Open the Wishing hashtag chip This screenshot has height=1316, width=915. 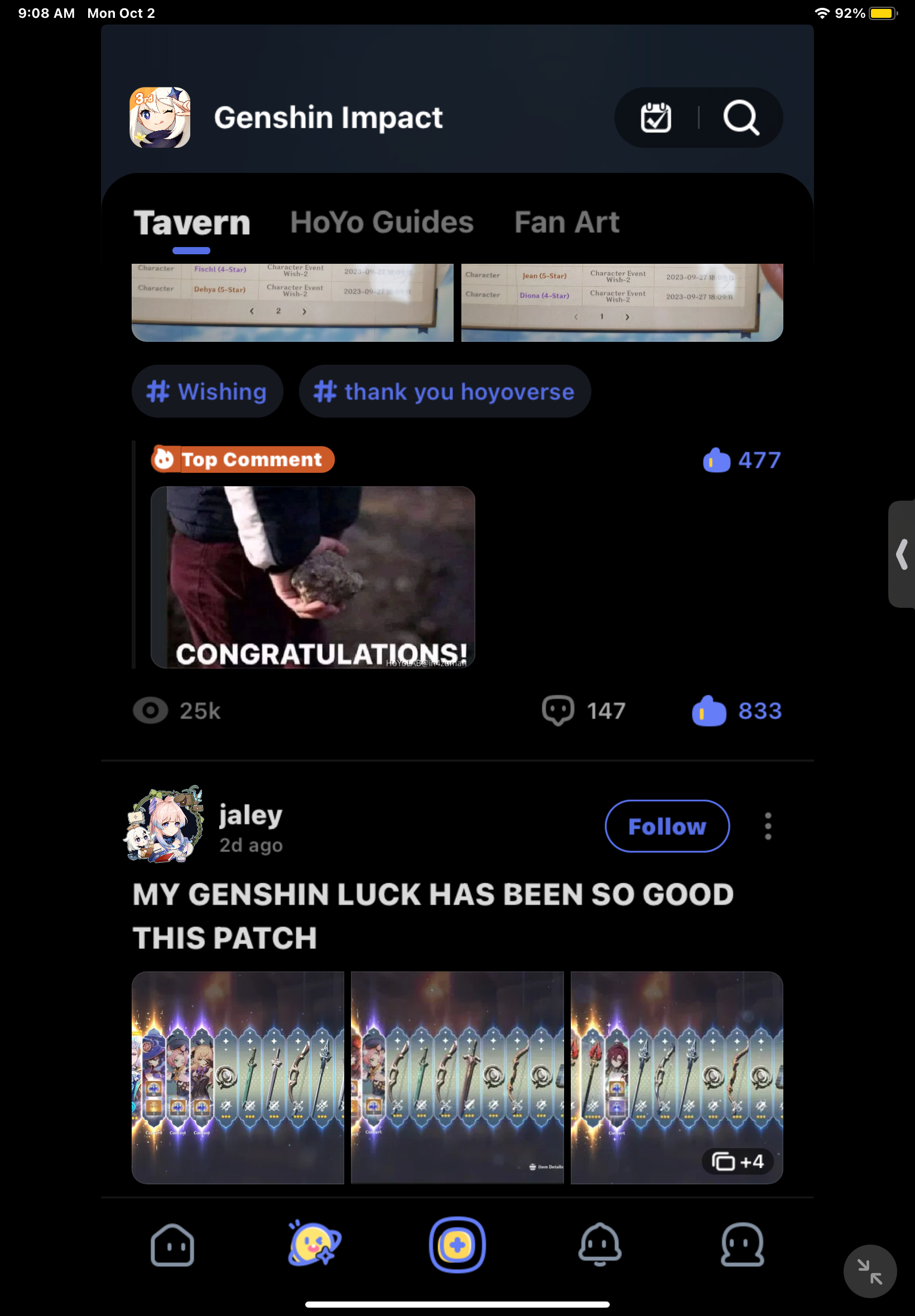click(207, 392)
